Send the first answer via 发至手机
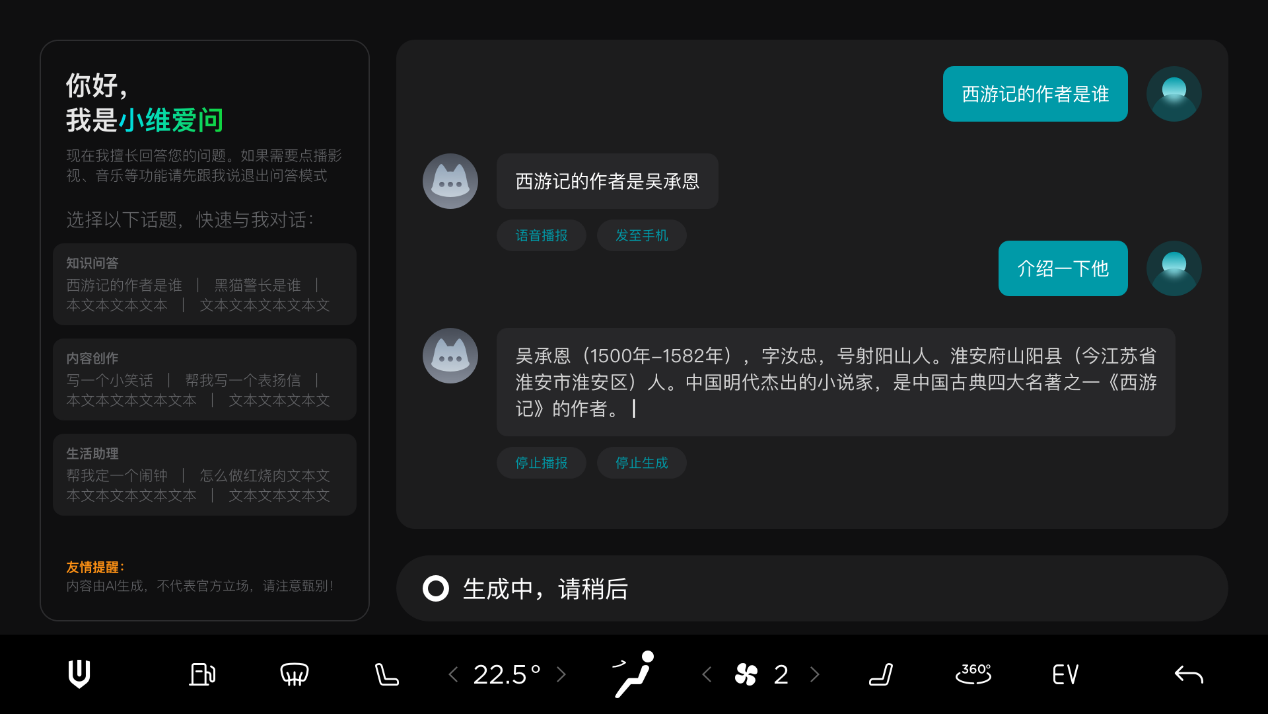Image resolution: width=1268 pixels, height=714 pixels. pyautogui.click(x=641, y=236)
